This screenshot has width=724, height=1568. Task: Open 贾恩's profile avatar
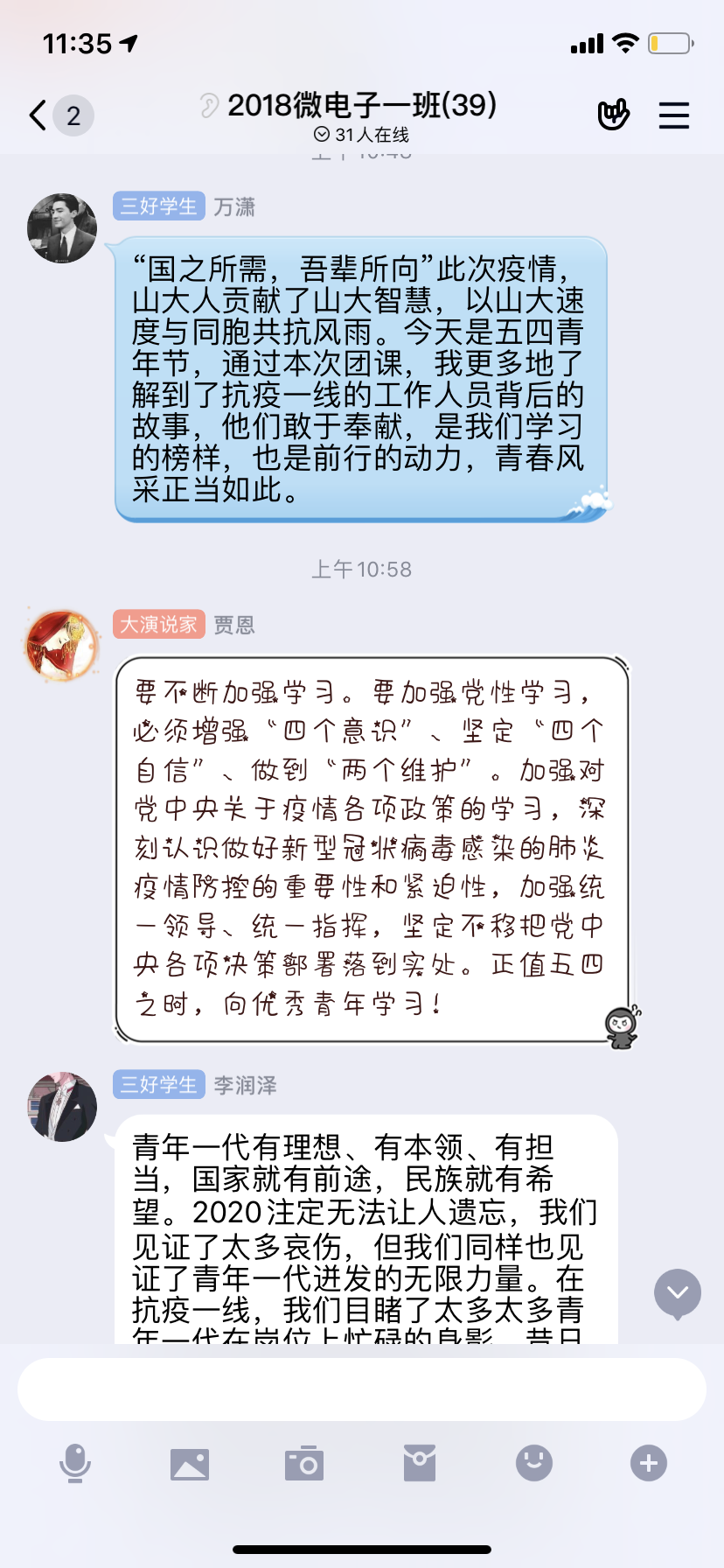62,646
